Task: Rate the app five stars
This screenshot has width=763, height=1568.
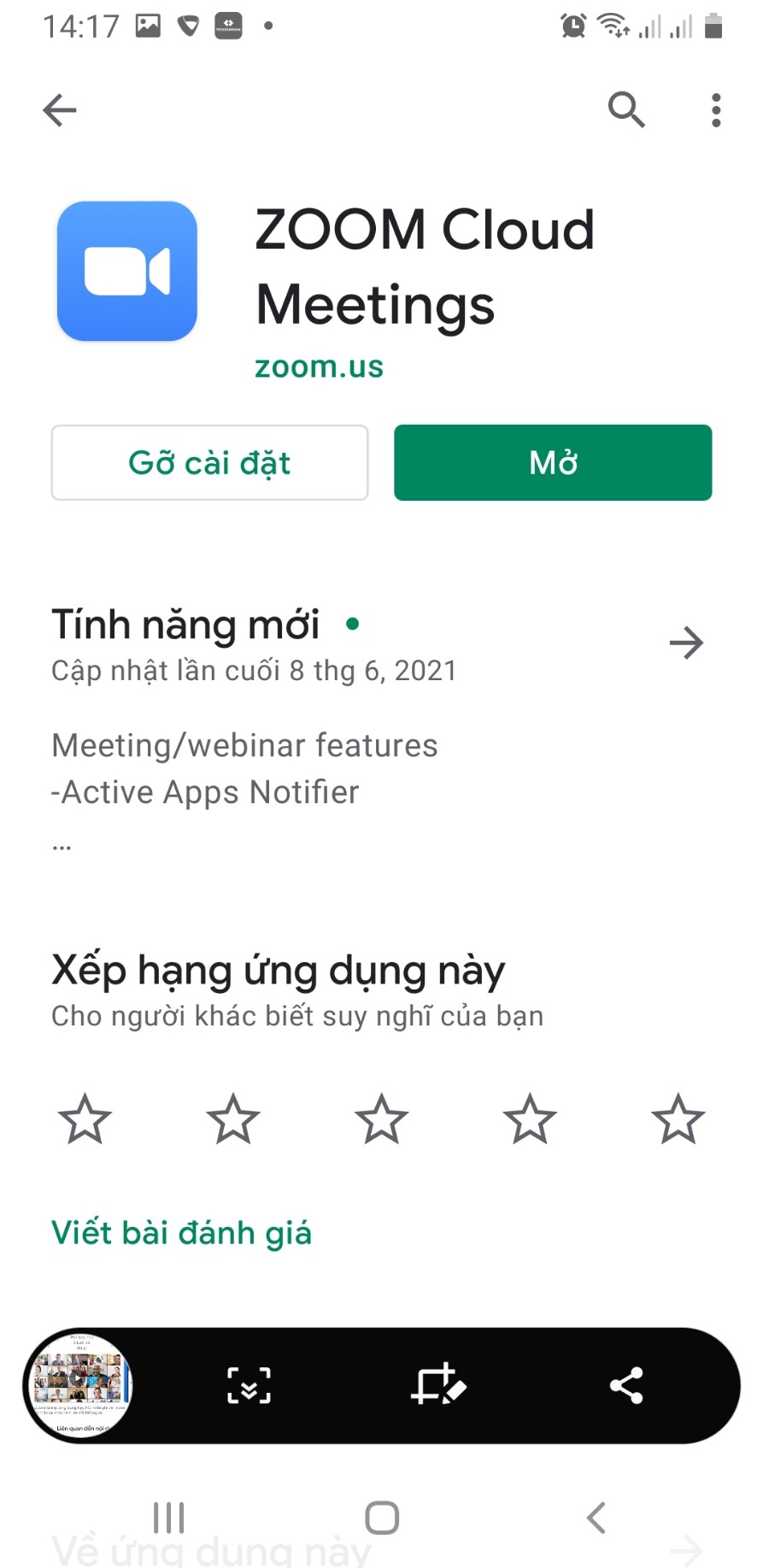Action: [678, 1119]
